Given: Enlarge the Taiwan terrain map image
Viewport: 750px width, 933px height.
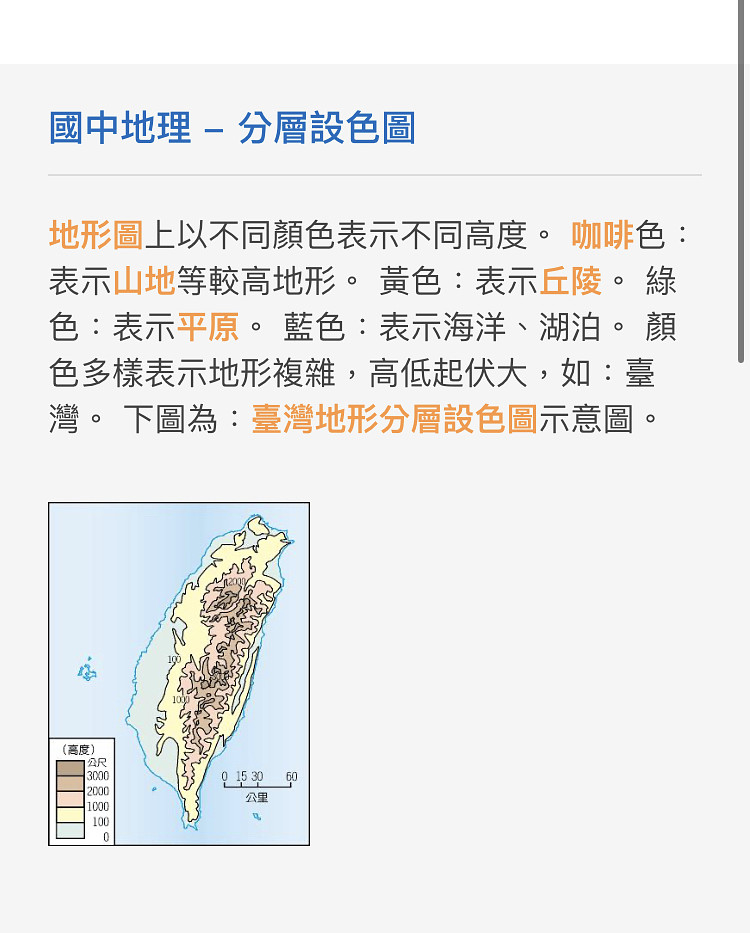Looking at the screenshot, I should pyautogui.click(x=179, y=673).
